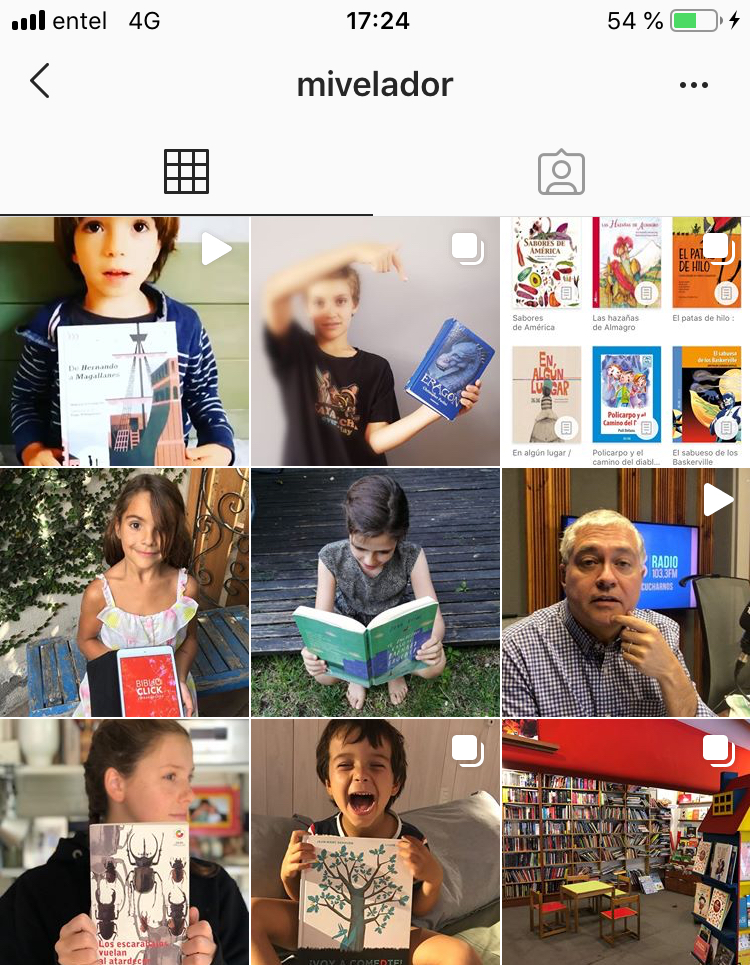The height and width of the screenshot is (965, 750).
Task: Open the post of boy holding Eragon book
Action: pyautogui.click(x=375, y=342)
